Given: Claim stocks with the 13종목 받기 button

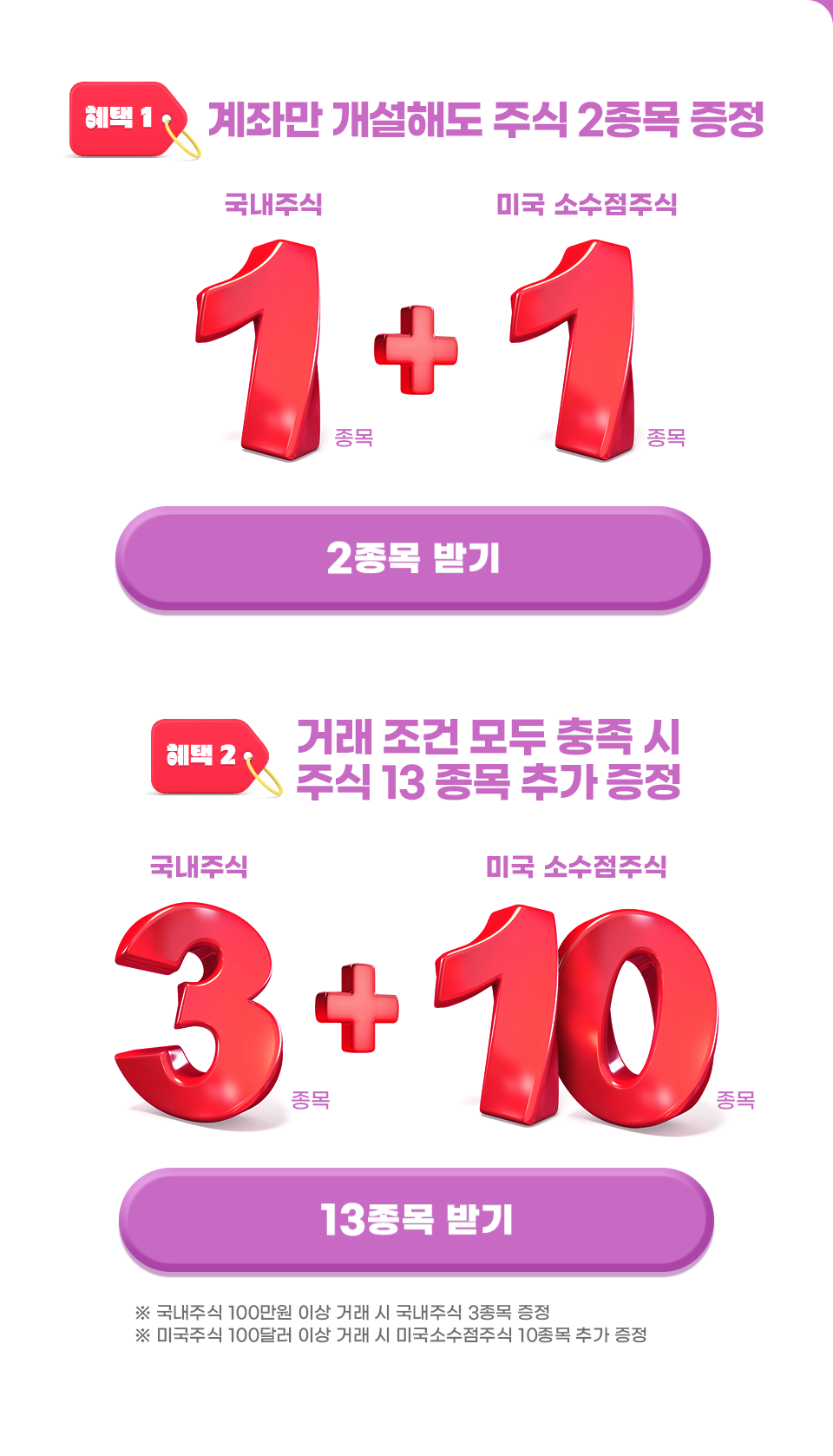Looking at the screenshot, I should 416,1220.
